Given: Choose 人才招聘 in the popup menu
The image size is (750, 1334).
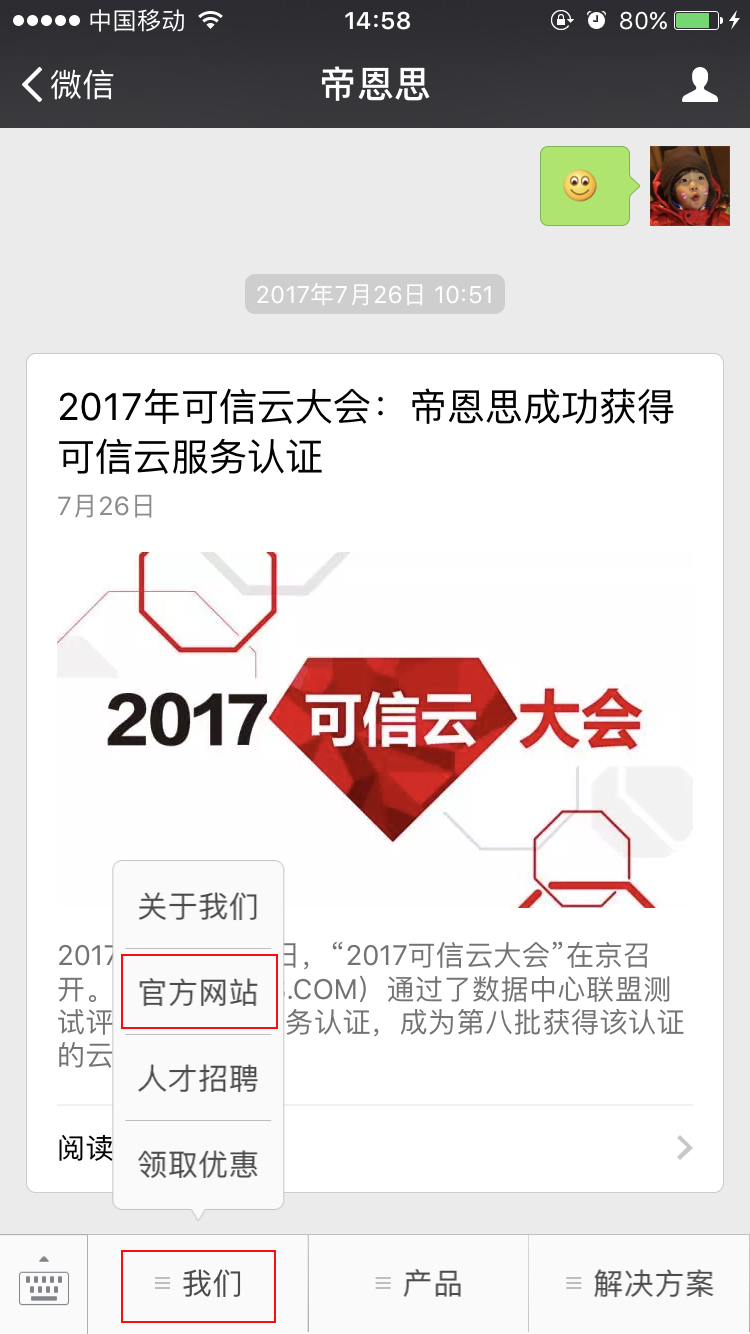Looking at the screenshot, I should pyautogui.click(x=198, y=1078).
